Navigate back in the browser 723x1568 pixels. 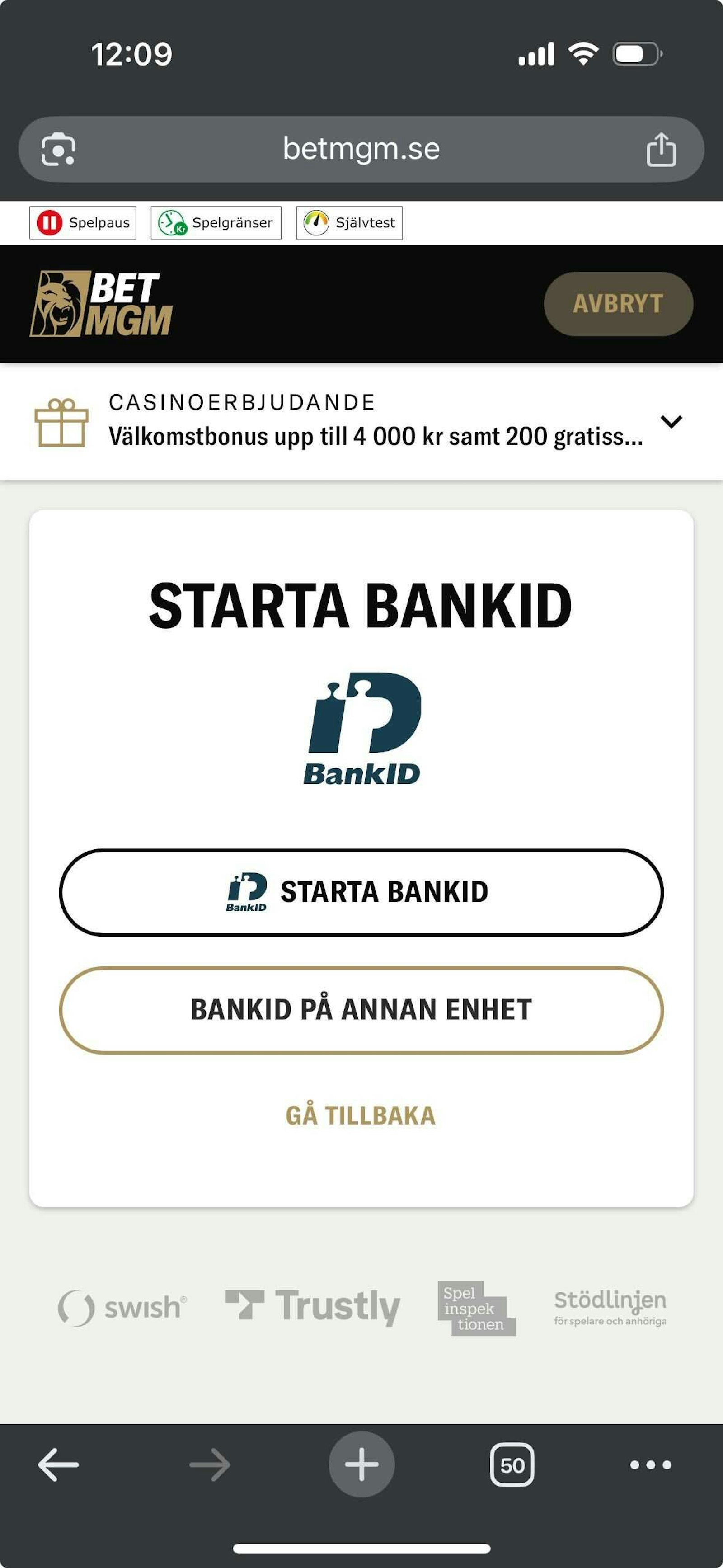[58, 1464]
